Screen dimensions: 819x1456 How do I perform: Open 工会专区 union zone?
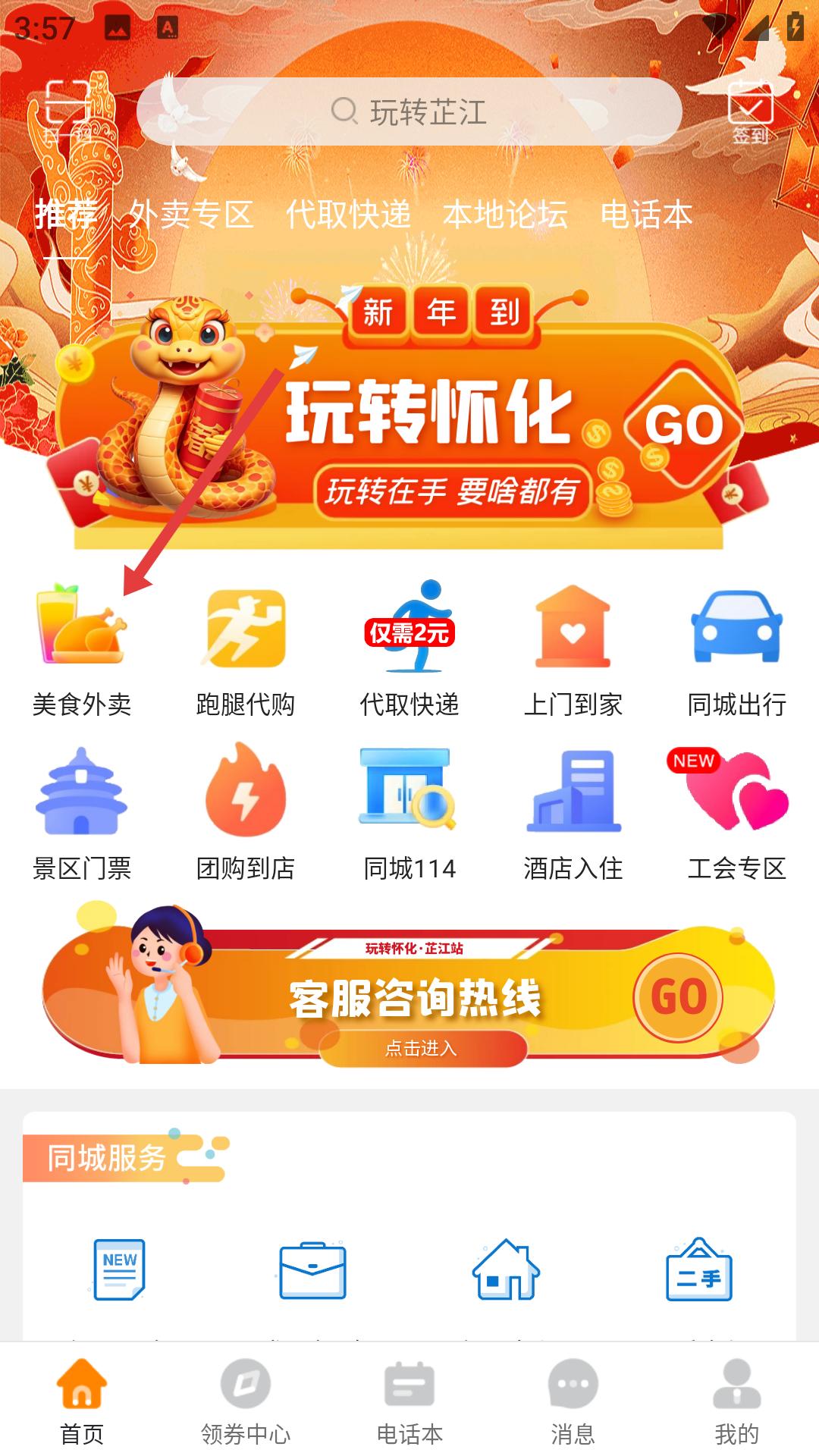point(737,814)
